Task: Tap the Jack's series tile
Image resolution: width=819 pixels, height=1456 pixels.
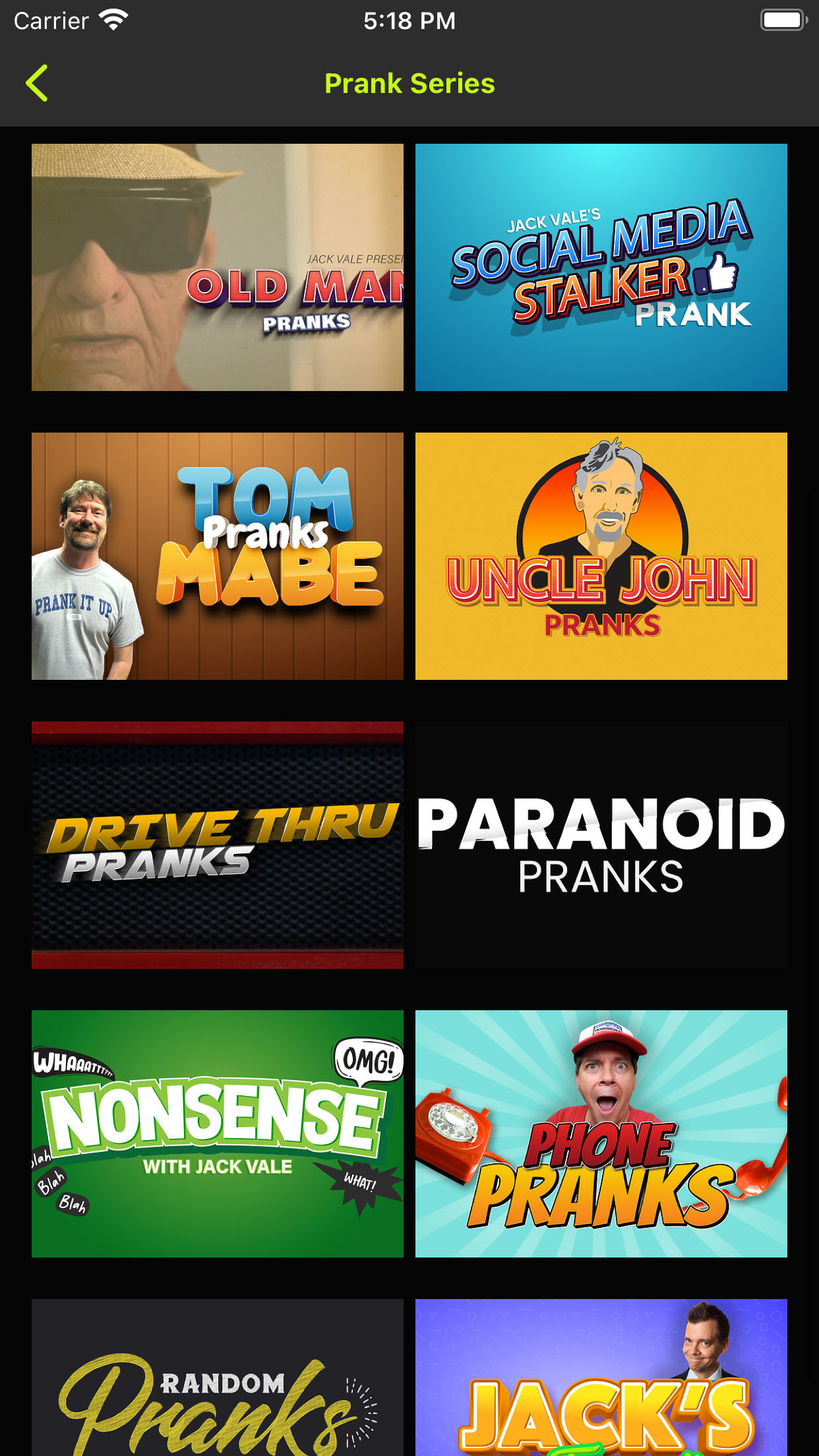Action: pos(601,1378)
